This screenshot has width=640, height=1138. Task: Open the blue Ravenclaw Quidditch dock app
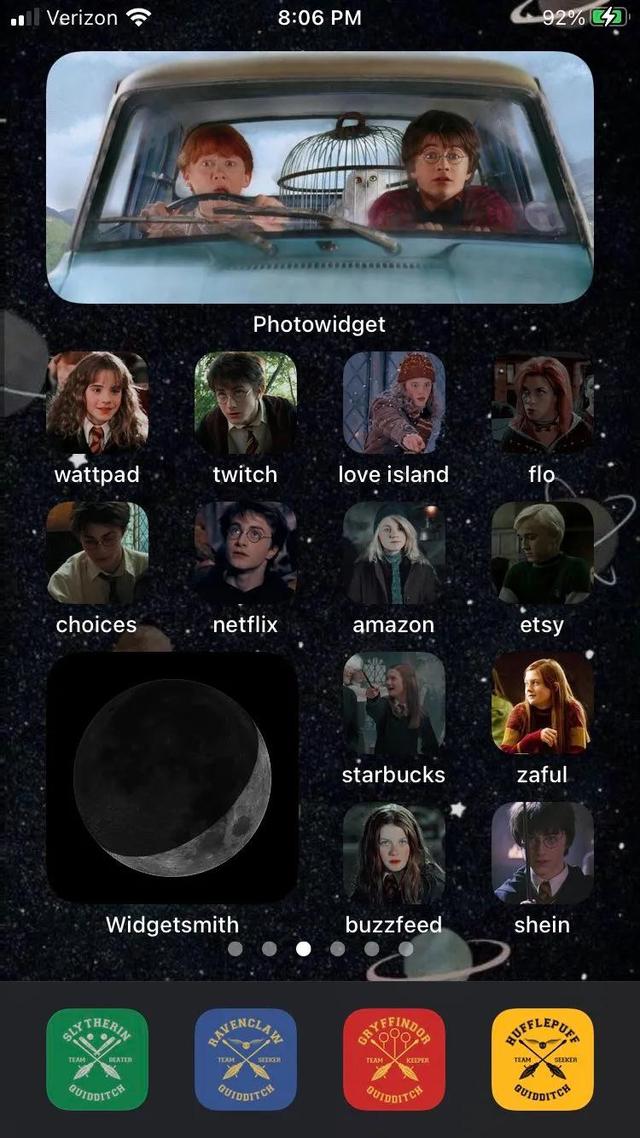pos(245,1059)
